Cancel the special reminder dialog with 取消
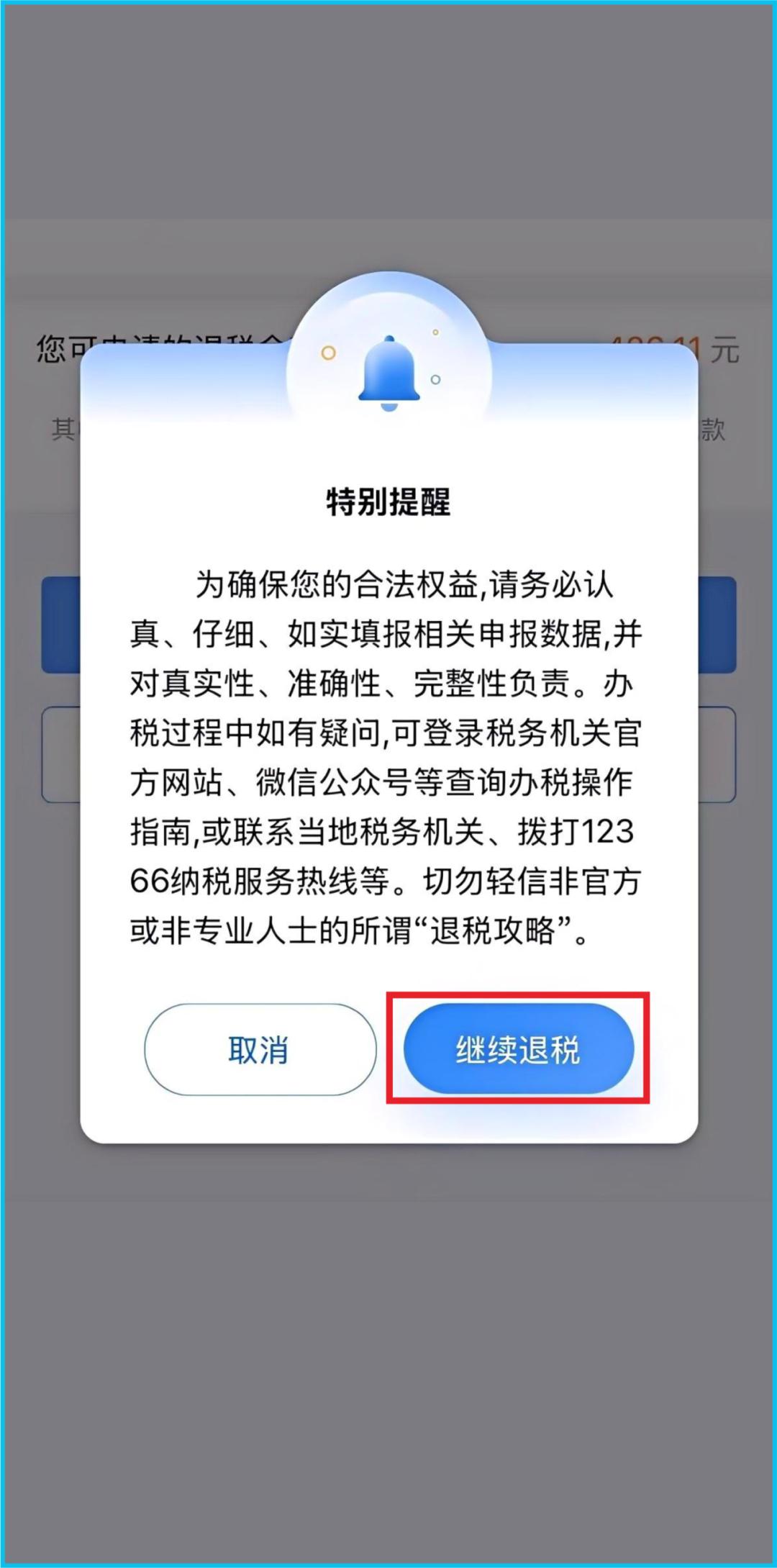The width and height of the screenshot is (777, 1568). [260, 1050]
